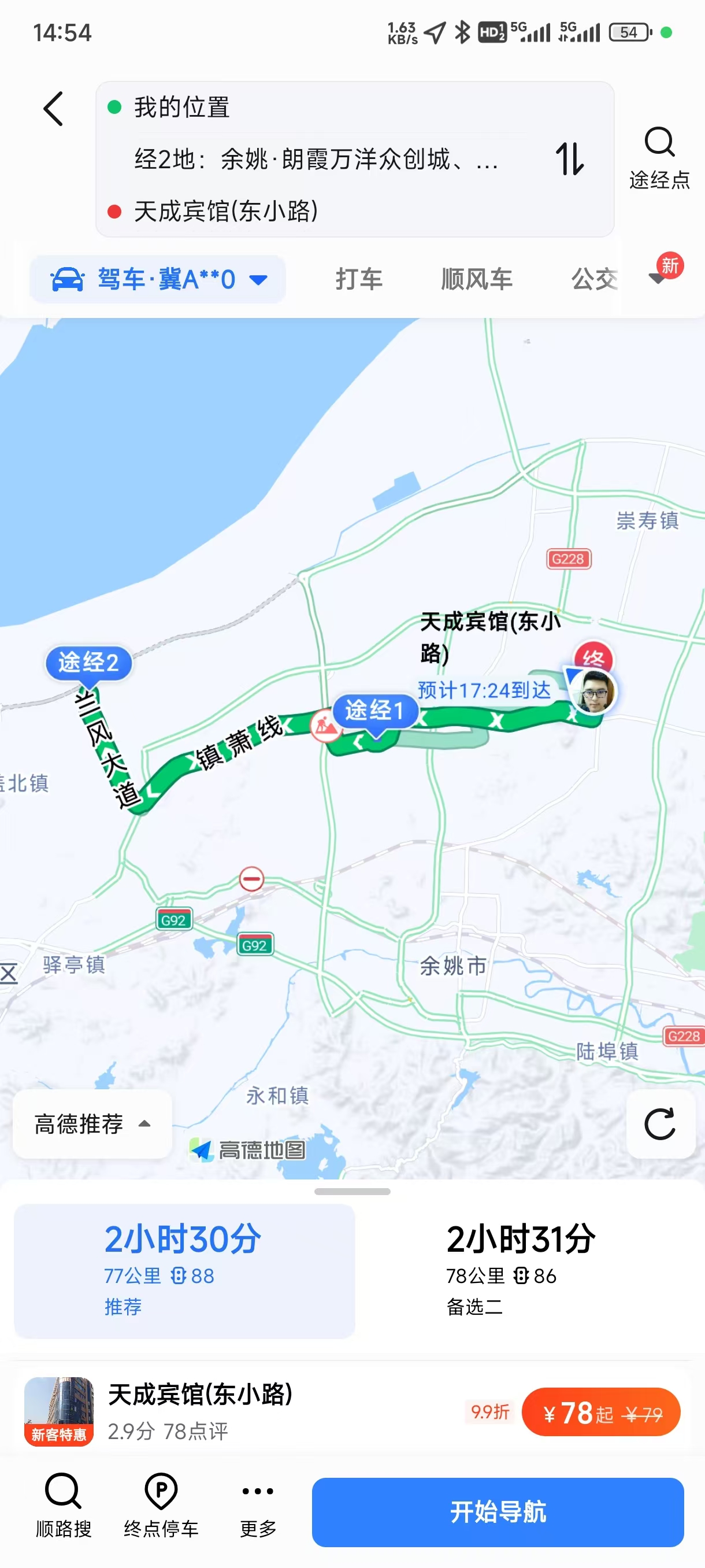The height and width of the screenshot is (1568, 705).
Task: Edit the 经2地 waypoints field
Action: (316, 160)
